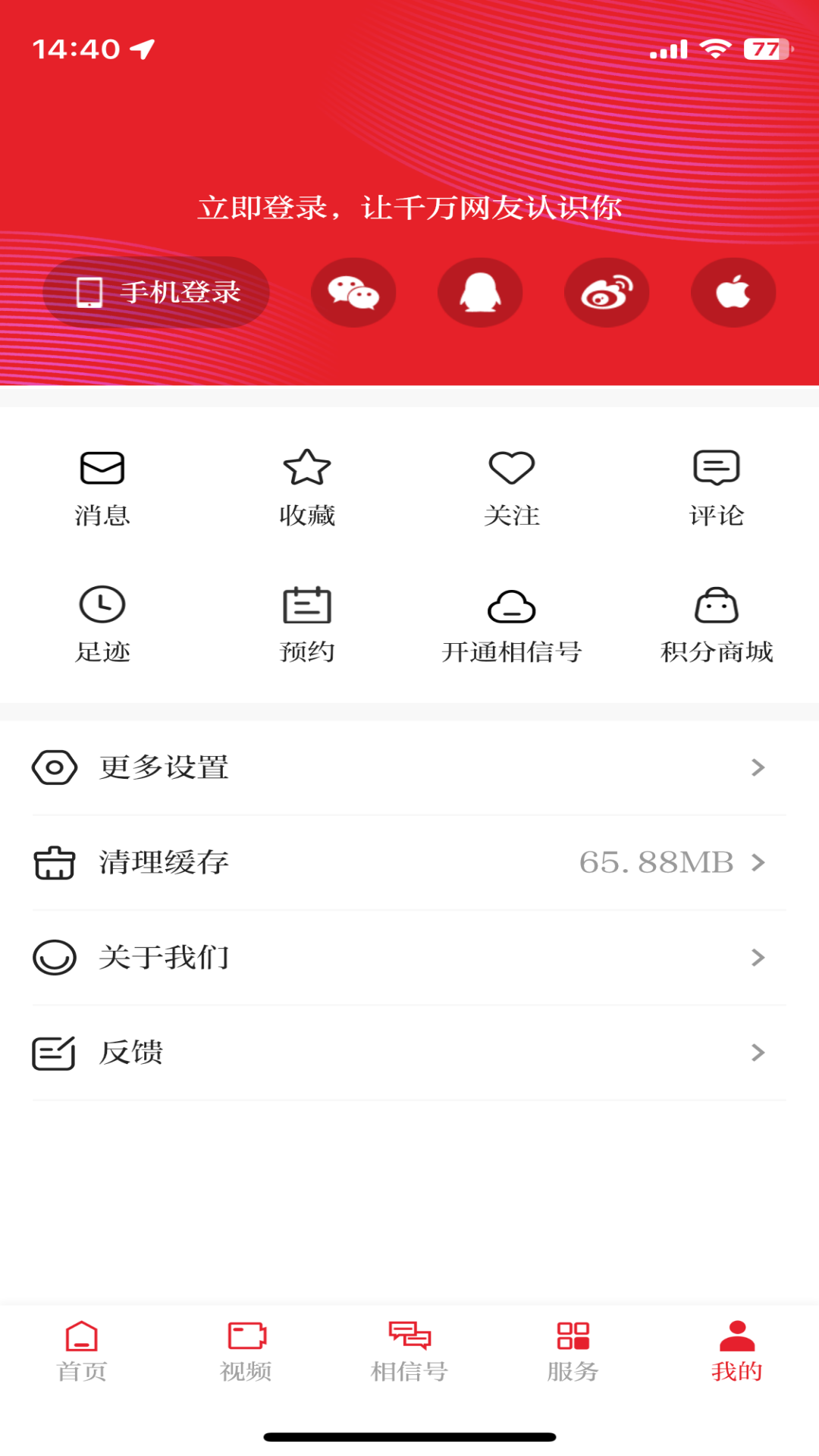Open 服务 services tab
Screen dimensions: 819x1456
(573, 1357)
